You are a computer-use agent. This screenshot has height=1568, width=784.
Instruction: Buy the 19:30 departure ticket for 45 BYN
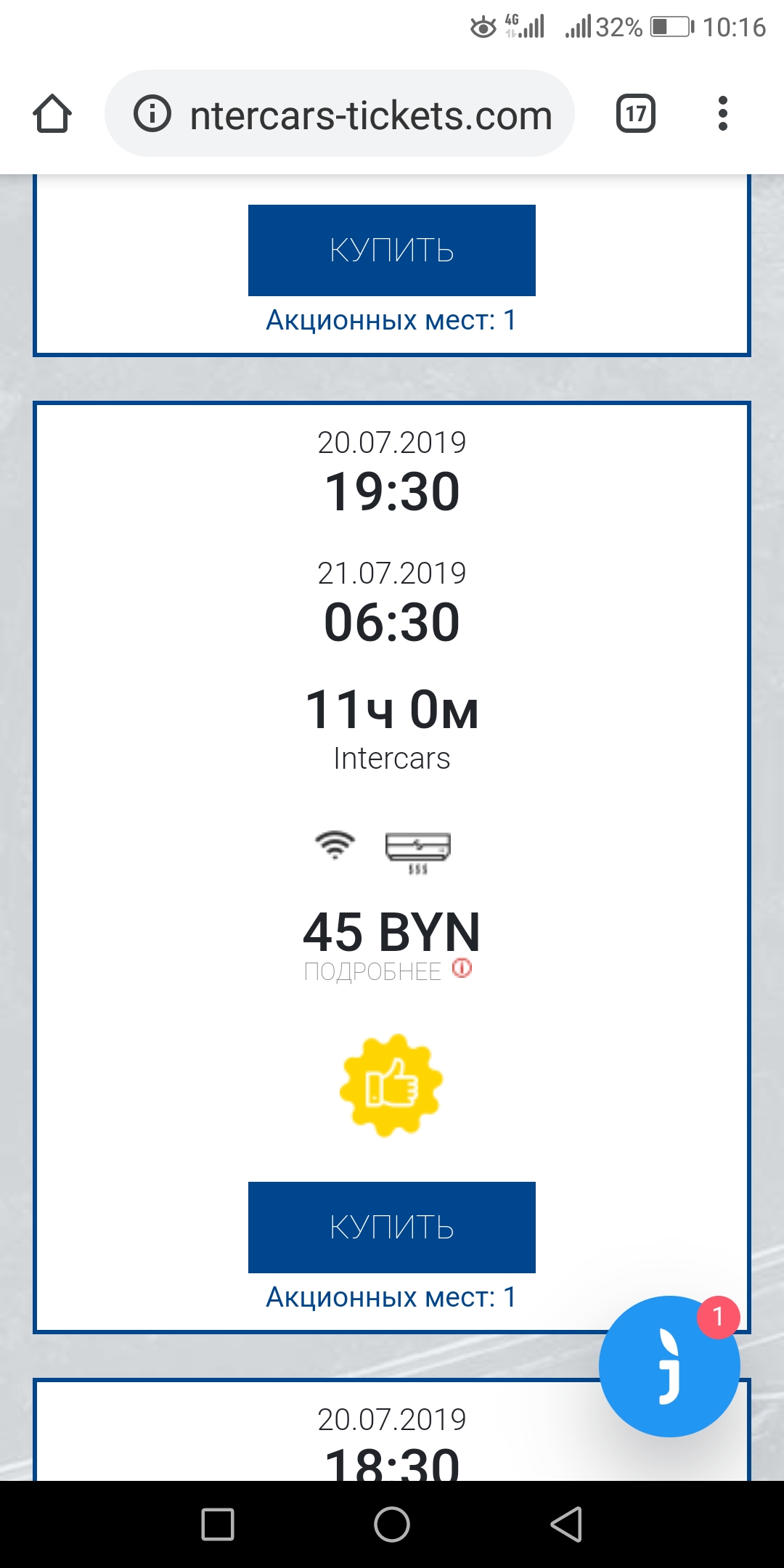click(x=392, y=1228)
